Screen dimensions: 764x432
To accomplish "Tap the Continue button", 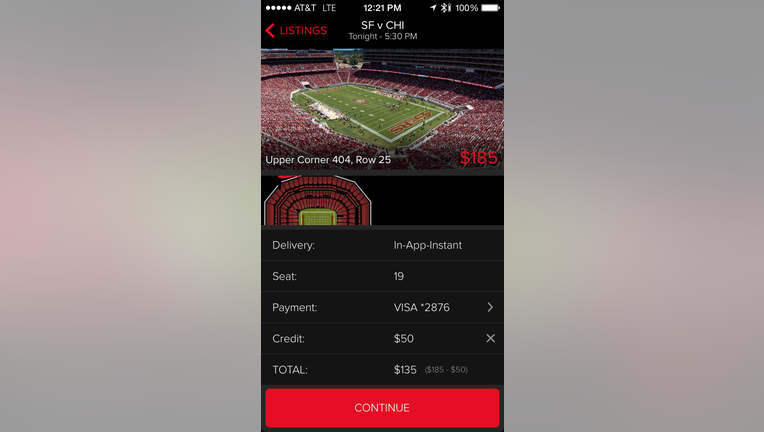I will (382, 408).
